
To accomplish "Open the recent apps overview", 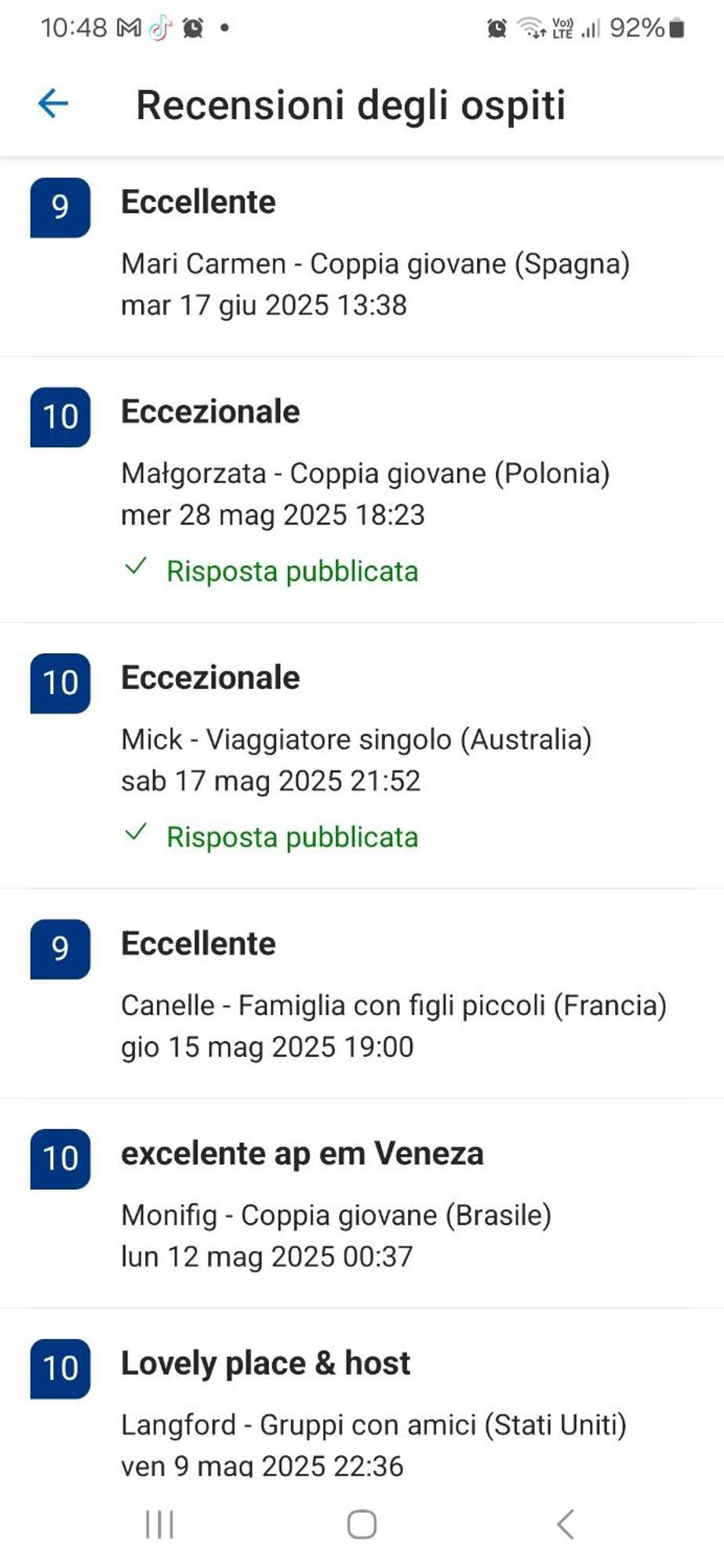I will [x=159, y=1525].
